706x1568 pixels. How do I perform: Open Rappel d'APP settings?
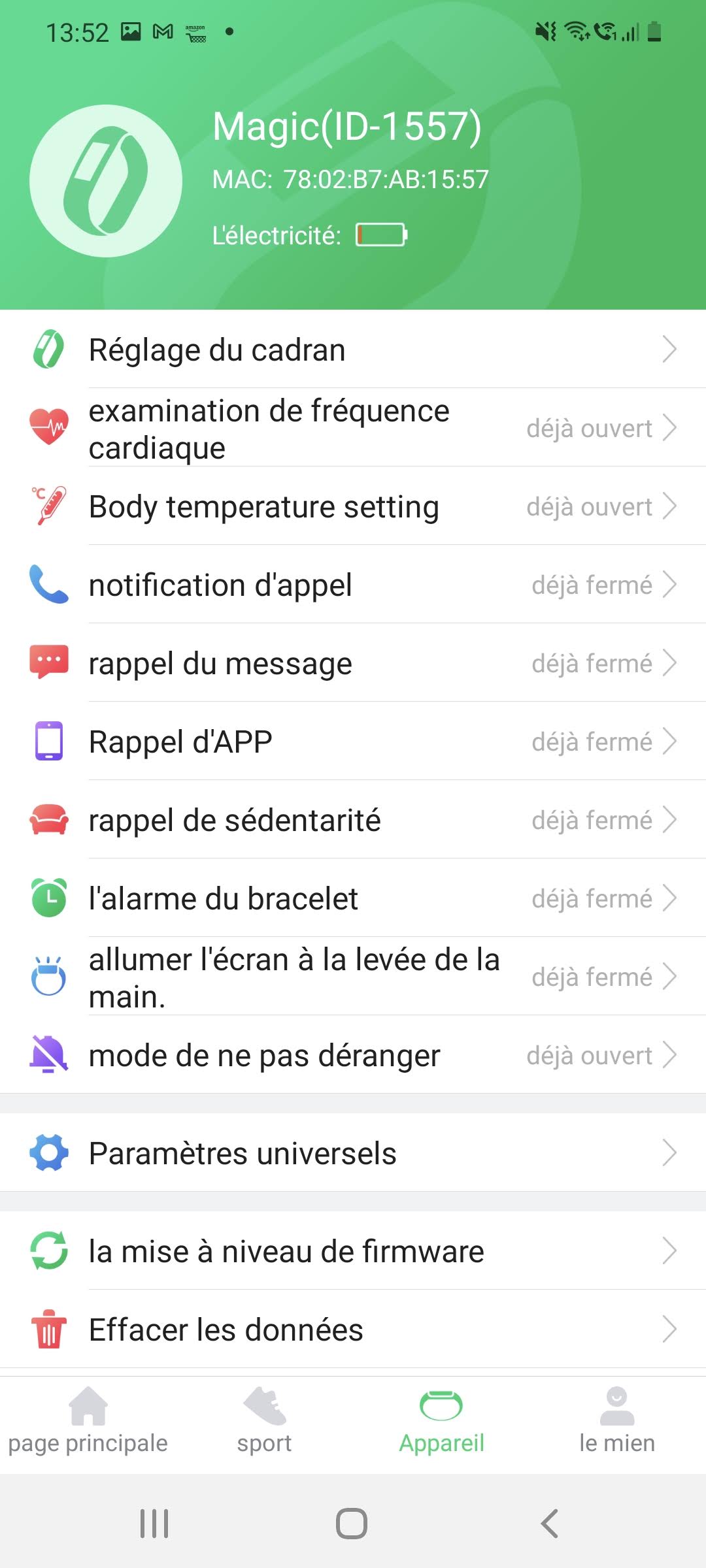click(x=353, y=742)
